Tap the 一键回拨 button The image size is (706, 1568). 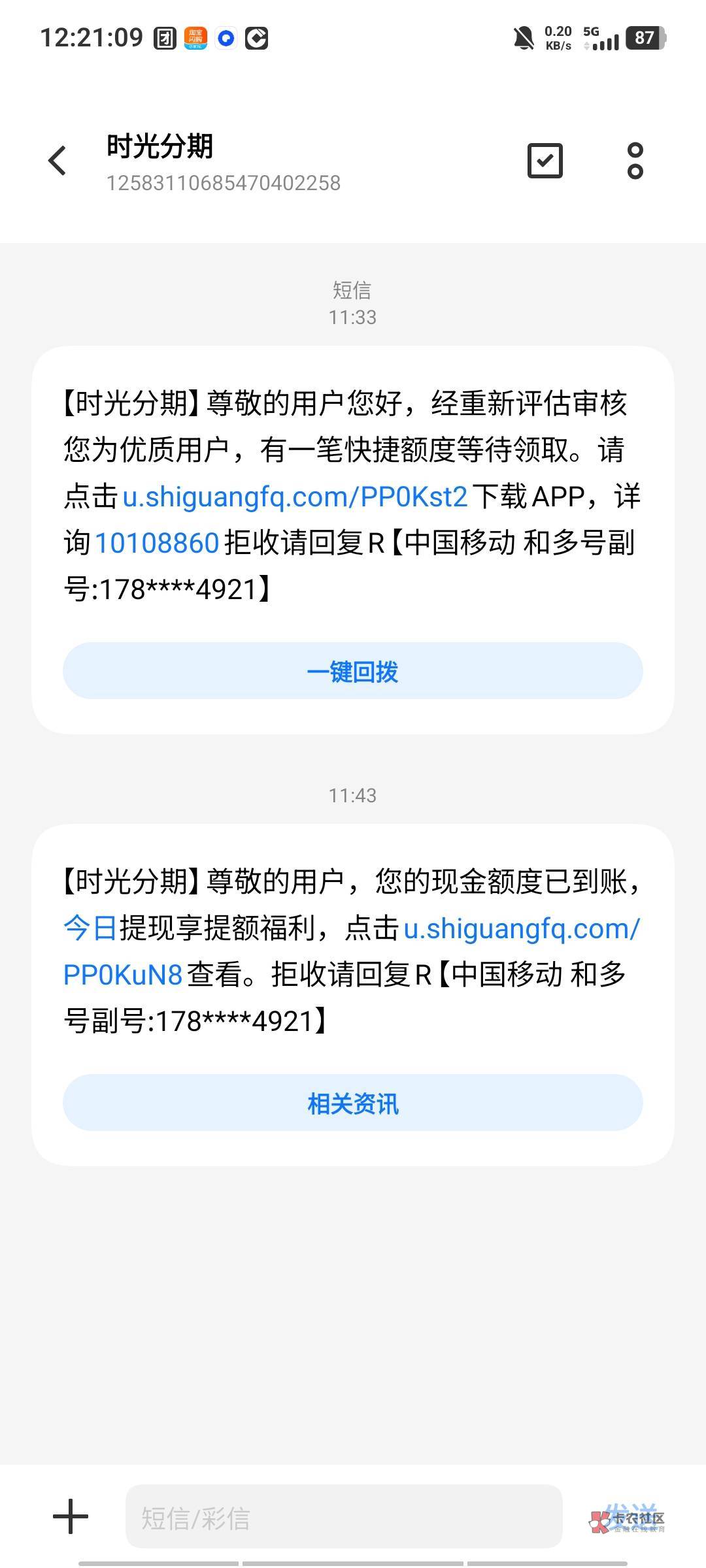coord(353,671)
